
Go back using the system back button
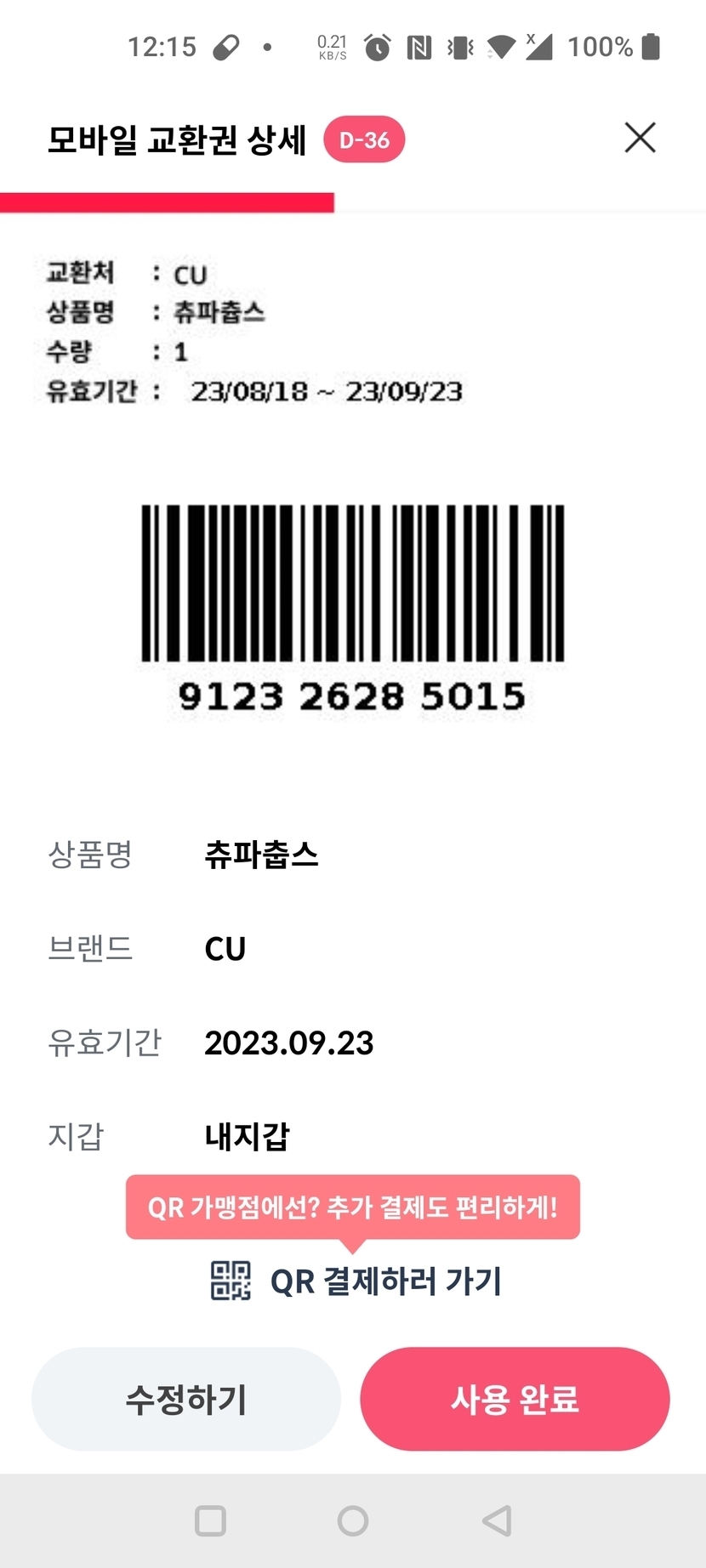click(x=497, y=1520)
